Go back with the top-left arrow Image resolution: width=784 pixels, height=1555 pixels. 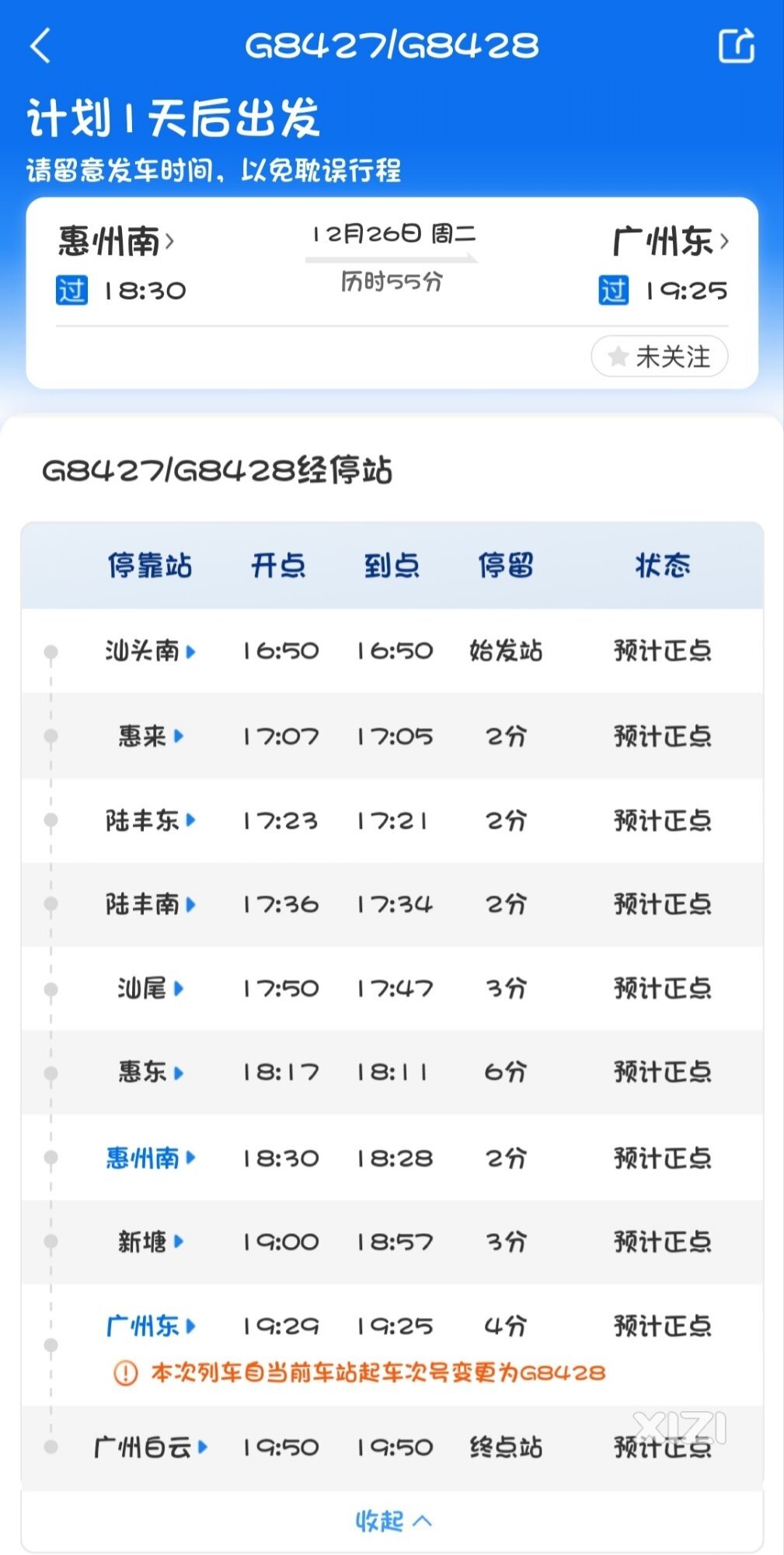40,46
